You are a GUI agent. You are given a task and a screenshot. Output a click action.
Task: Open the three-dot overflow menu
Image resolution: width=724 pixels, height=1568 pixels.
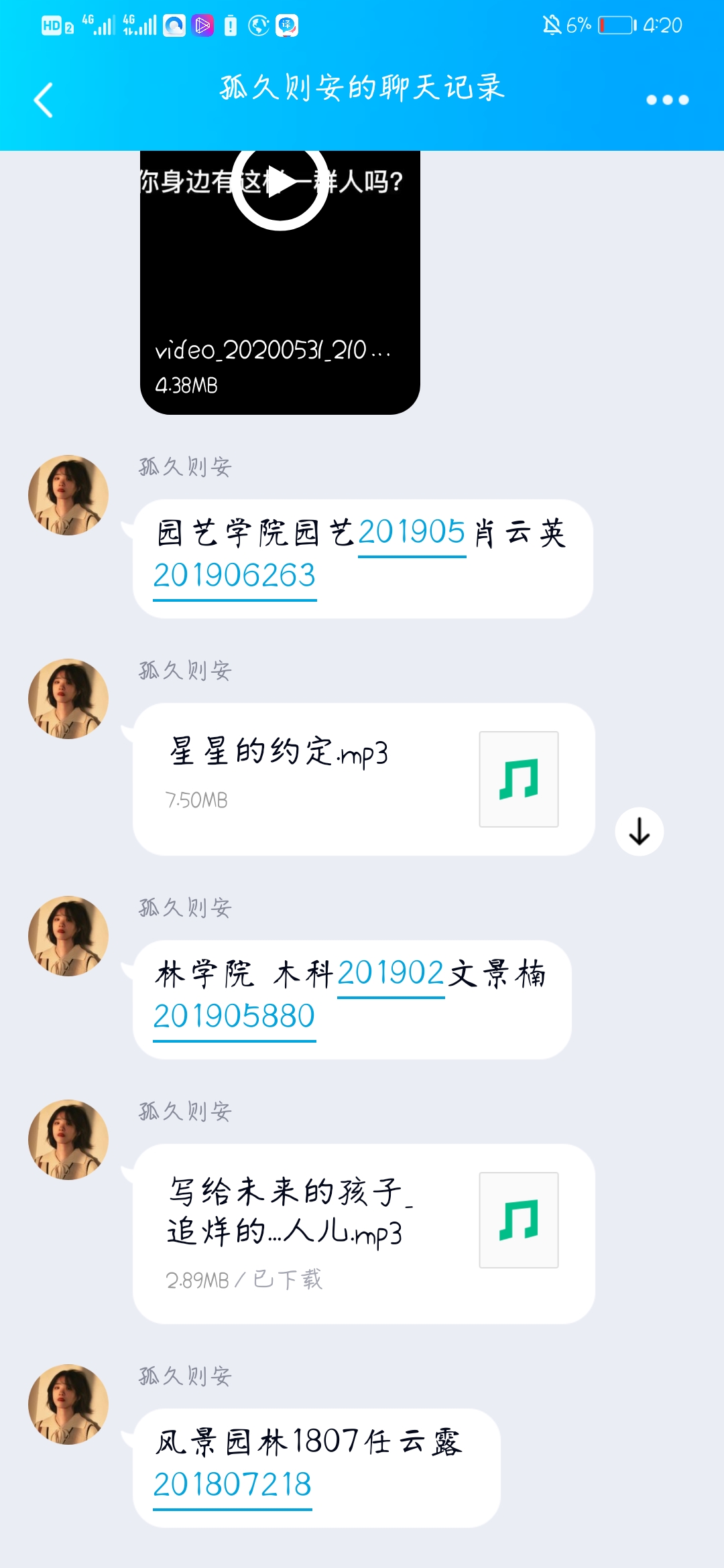(666, 101)
